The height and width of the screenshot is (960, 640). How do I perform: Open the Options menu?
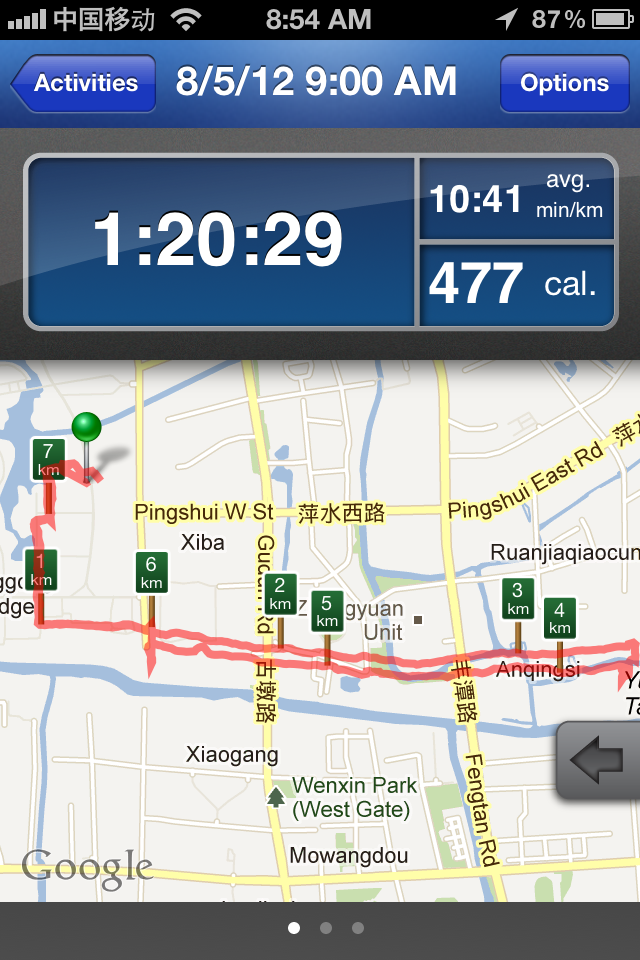tap(564, 83)
